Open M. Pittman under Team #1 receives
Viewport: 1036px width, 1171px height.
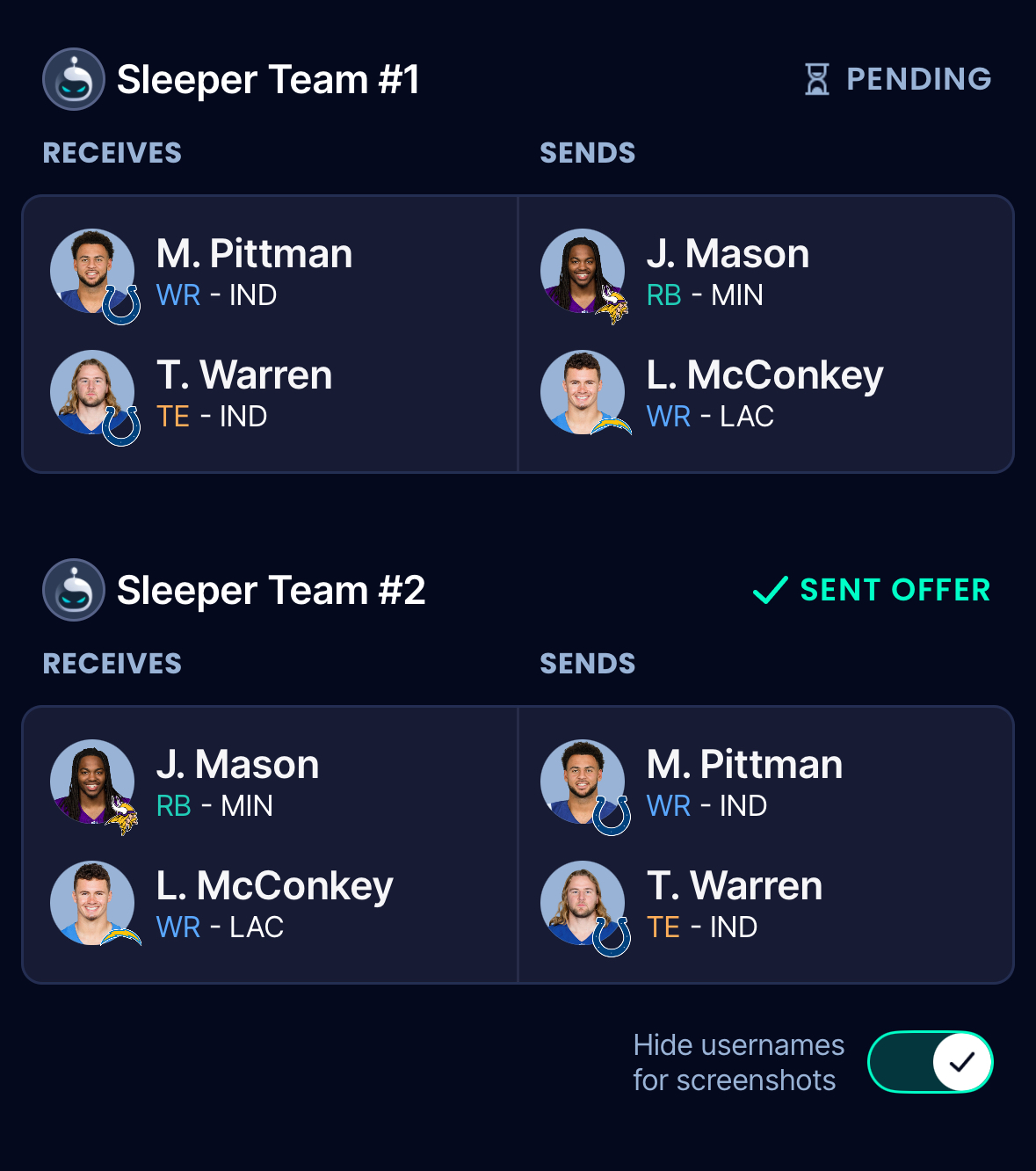pyautogui.click(x=253, y=272)
